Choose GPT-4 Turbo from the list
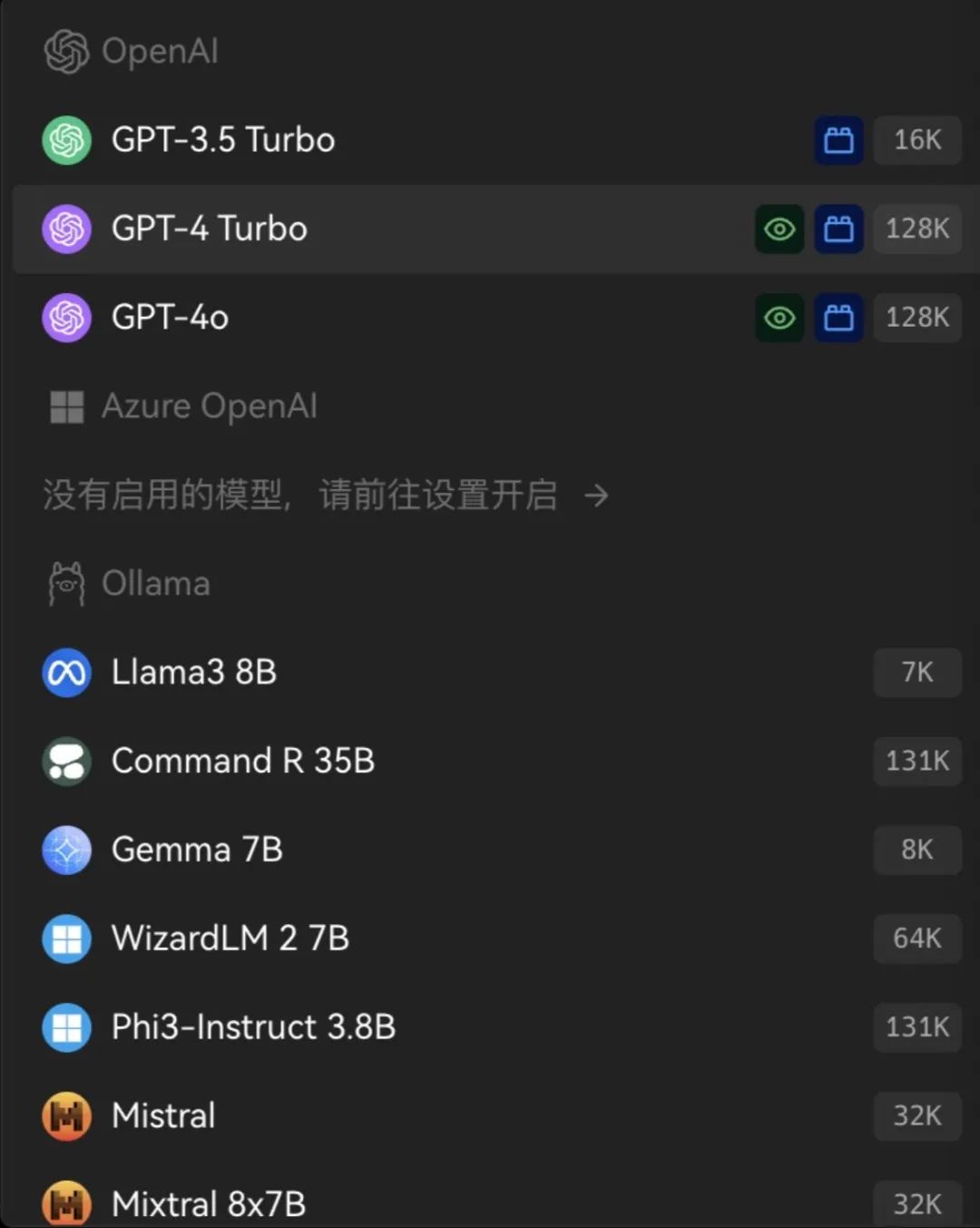Image resolution: width=980 pixels, height=1228 pixels. point(210,229)
